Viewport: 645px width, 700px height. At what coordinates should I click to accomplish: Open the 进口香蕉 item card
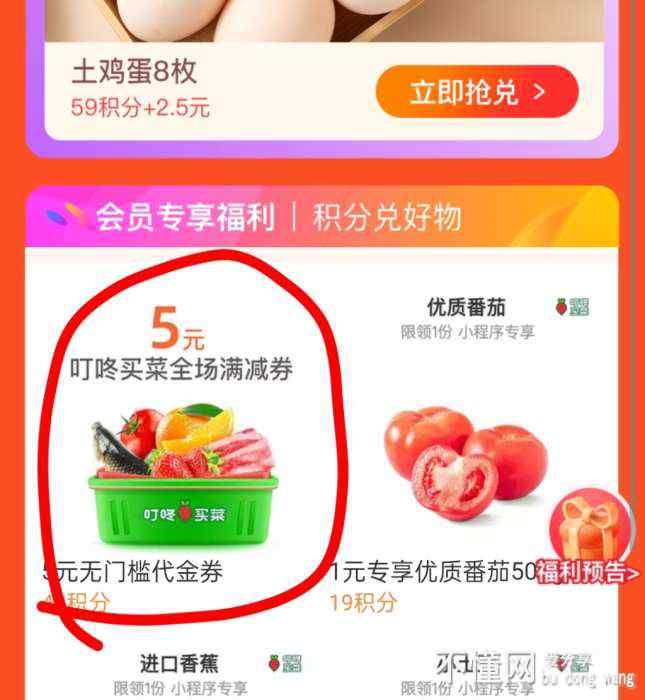click(180, 672)
